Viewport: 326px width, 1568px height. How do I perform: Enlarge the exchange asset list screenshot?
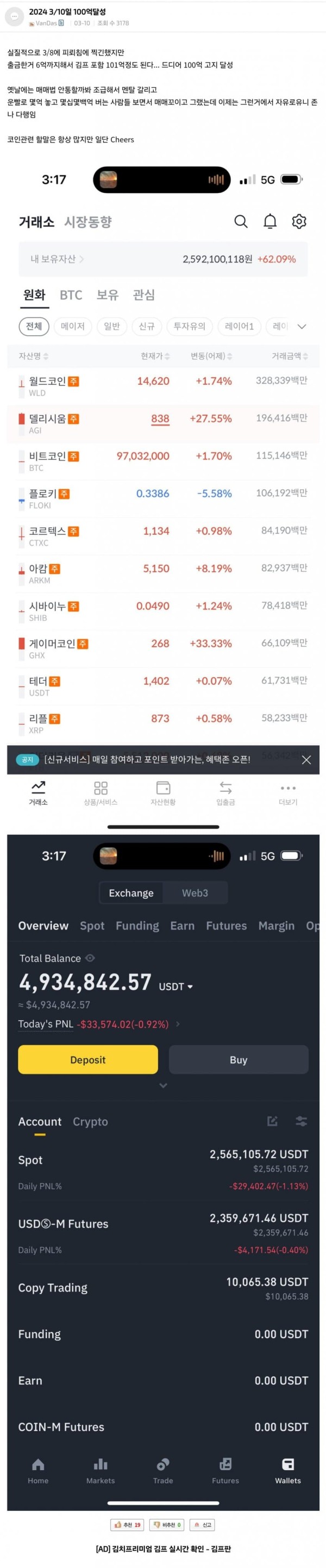coord(163,487)
